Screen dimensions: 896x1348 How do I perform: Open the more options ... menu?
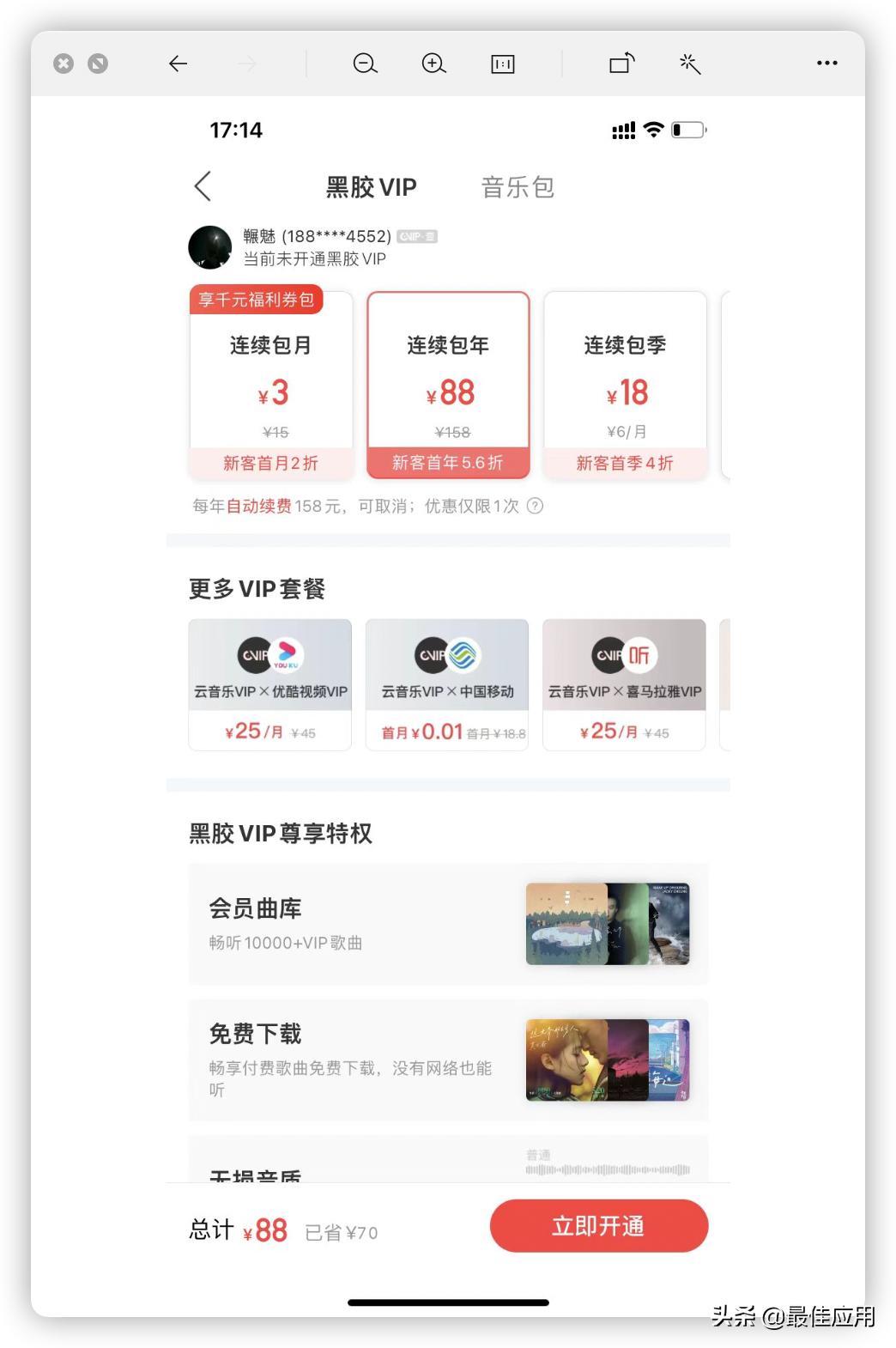[826, 62]
